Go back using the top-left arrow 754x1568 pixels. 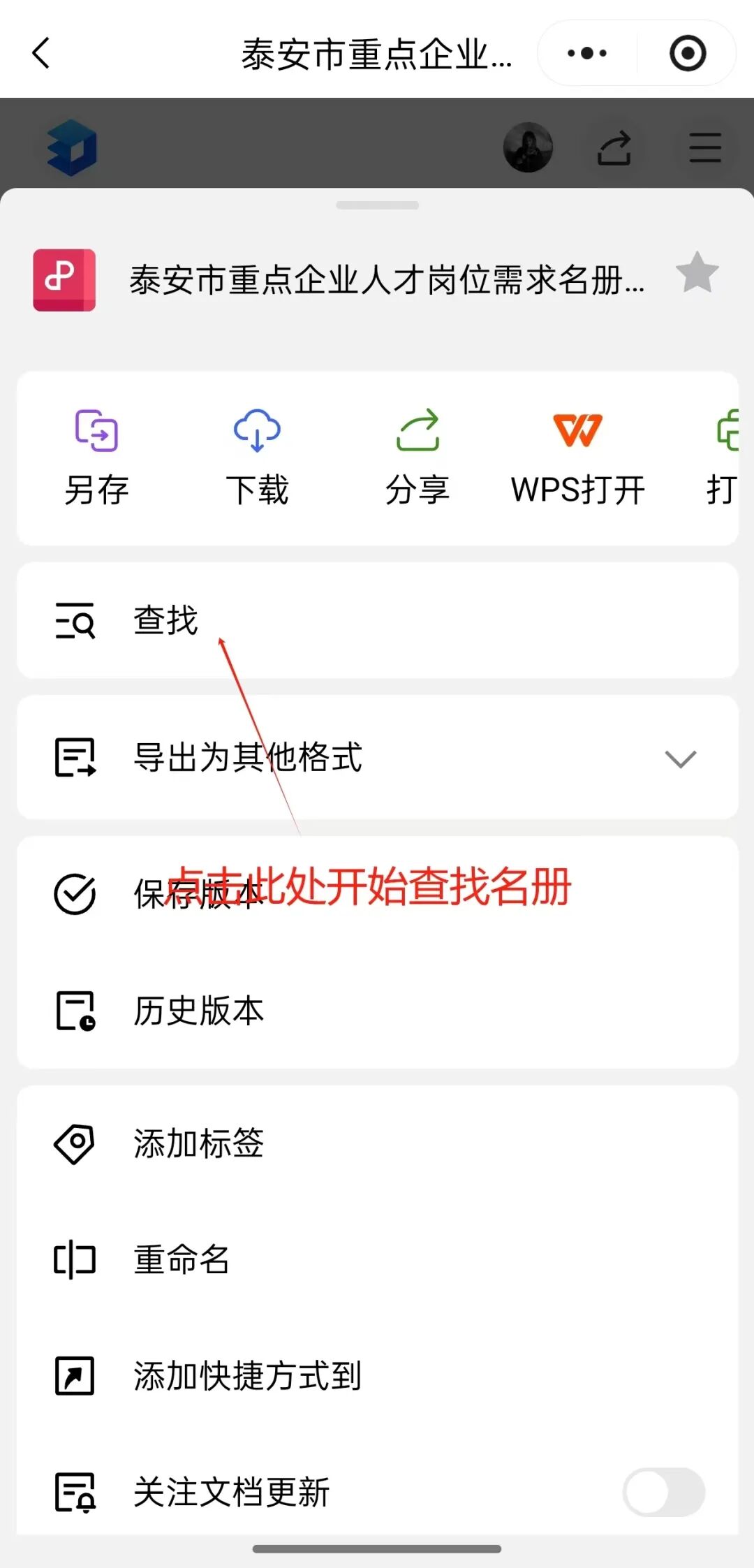(42, 53)
